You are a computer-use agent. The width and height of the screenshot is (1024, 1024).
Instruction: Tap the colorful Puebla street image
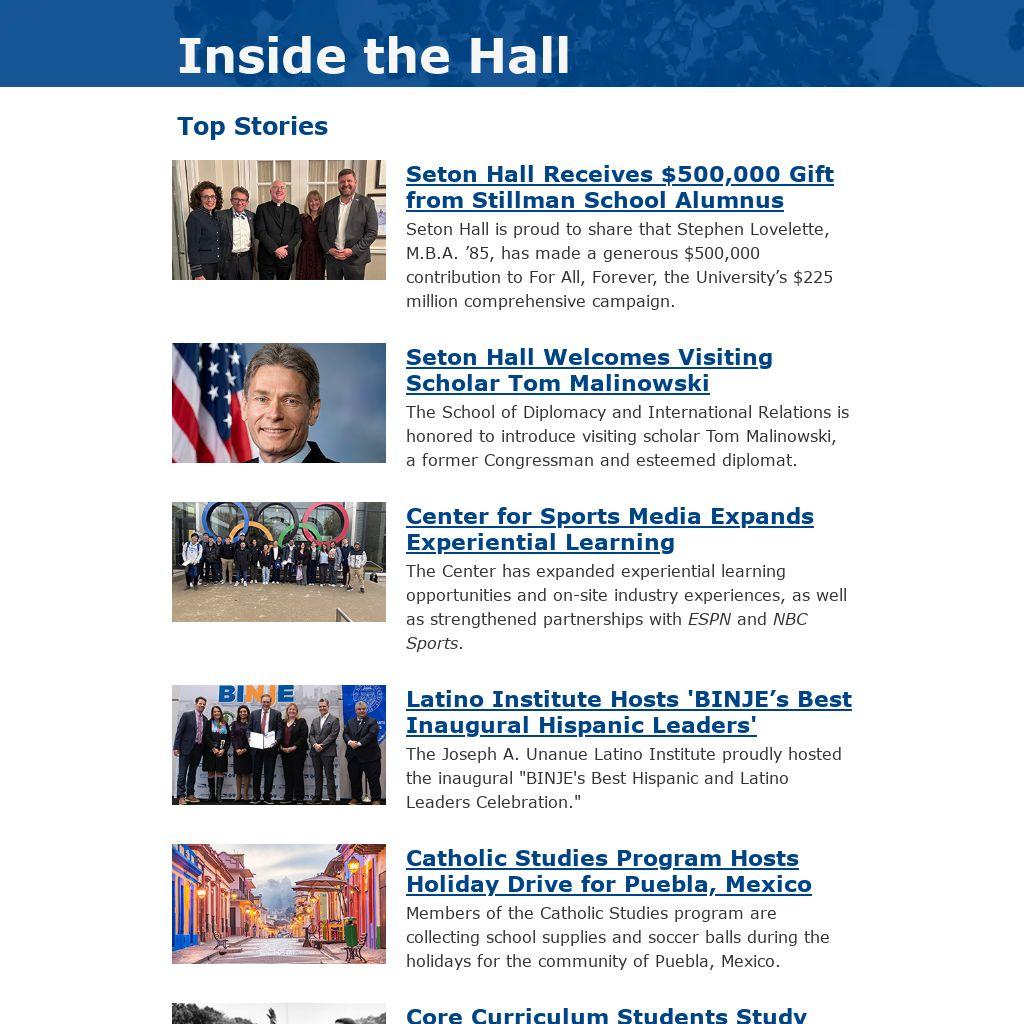(x=279, y=904)
